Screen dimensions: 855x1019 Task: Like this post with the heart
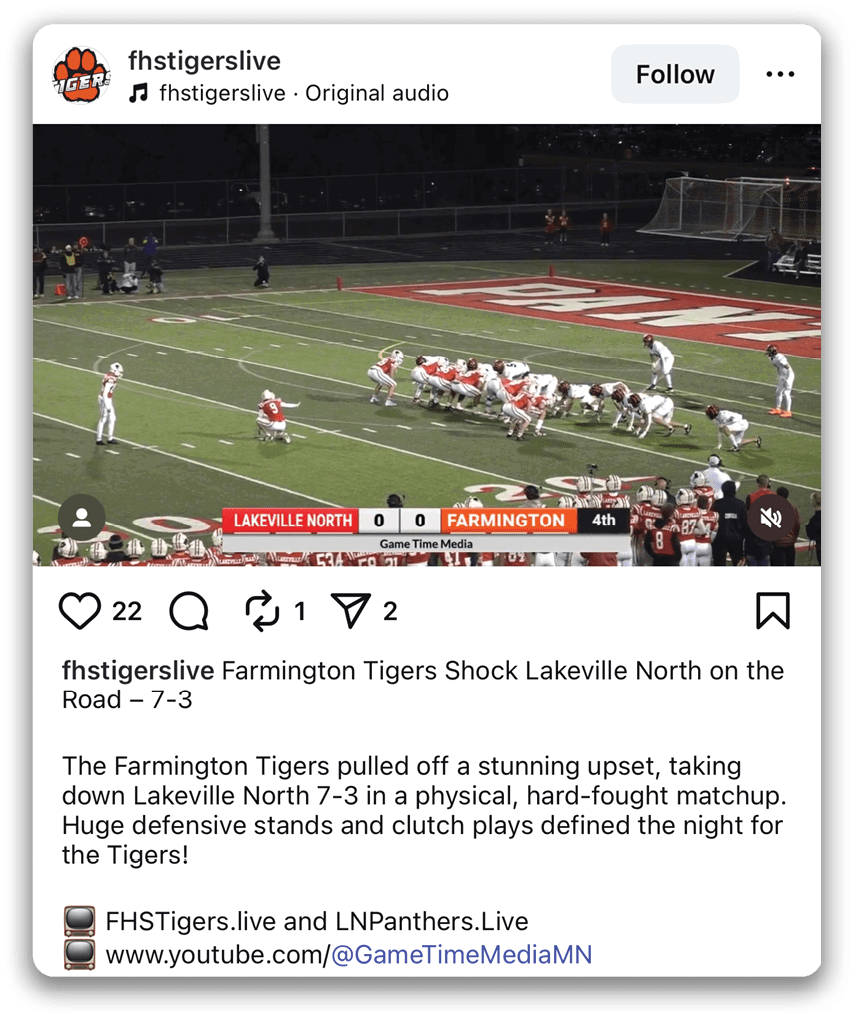point(80,611)
